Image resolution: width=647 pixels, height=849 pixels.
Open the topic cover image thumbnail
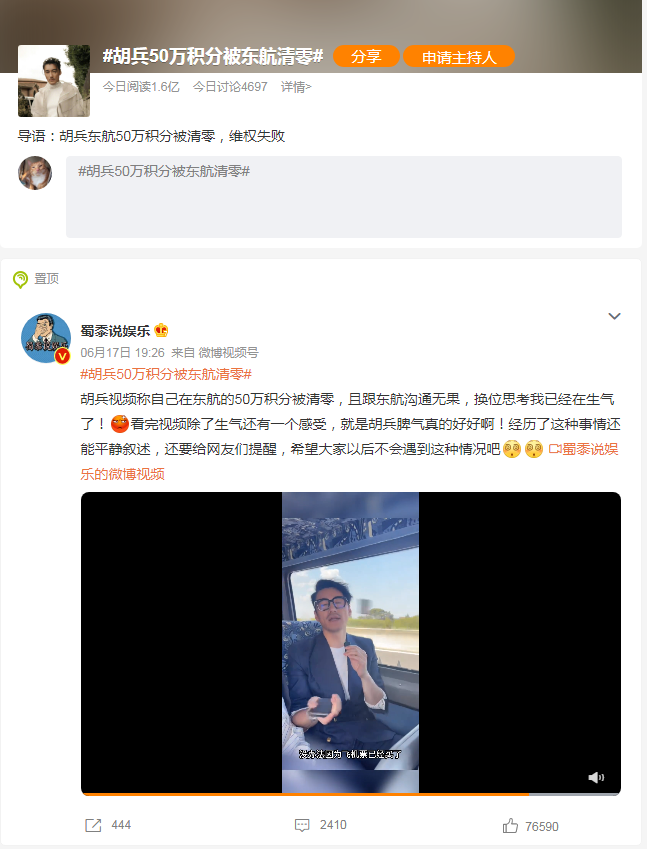tap(54, 81)
